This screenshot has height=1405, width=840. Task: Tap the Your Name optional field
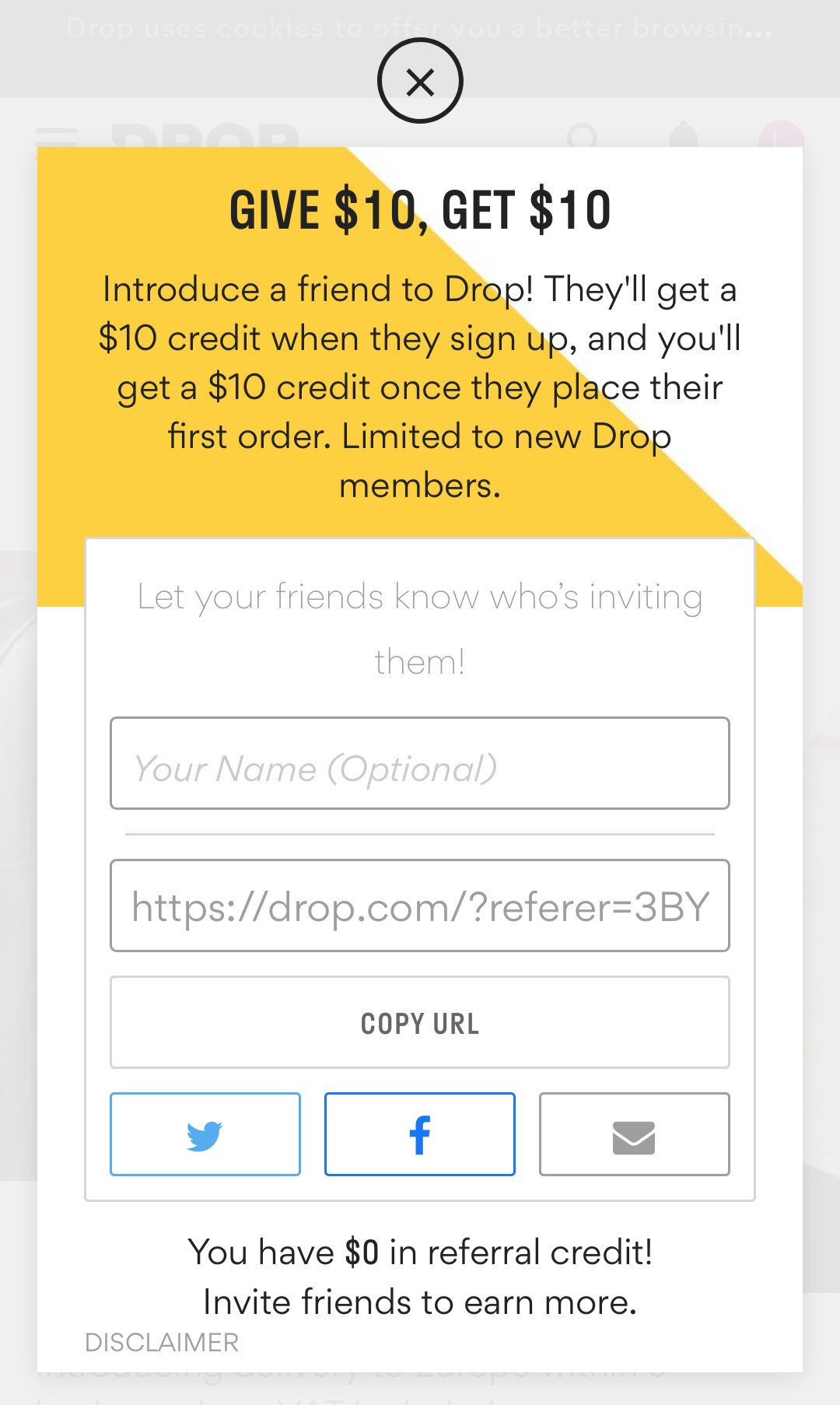(420, 763)
